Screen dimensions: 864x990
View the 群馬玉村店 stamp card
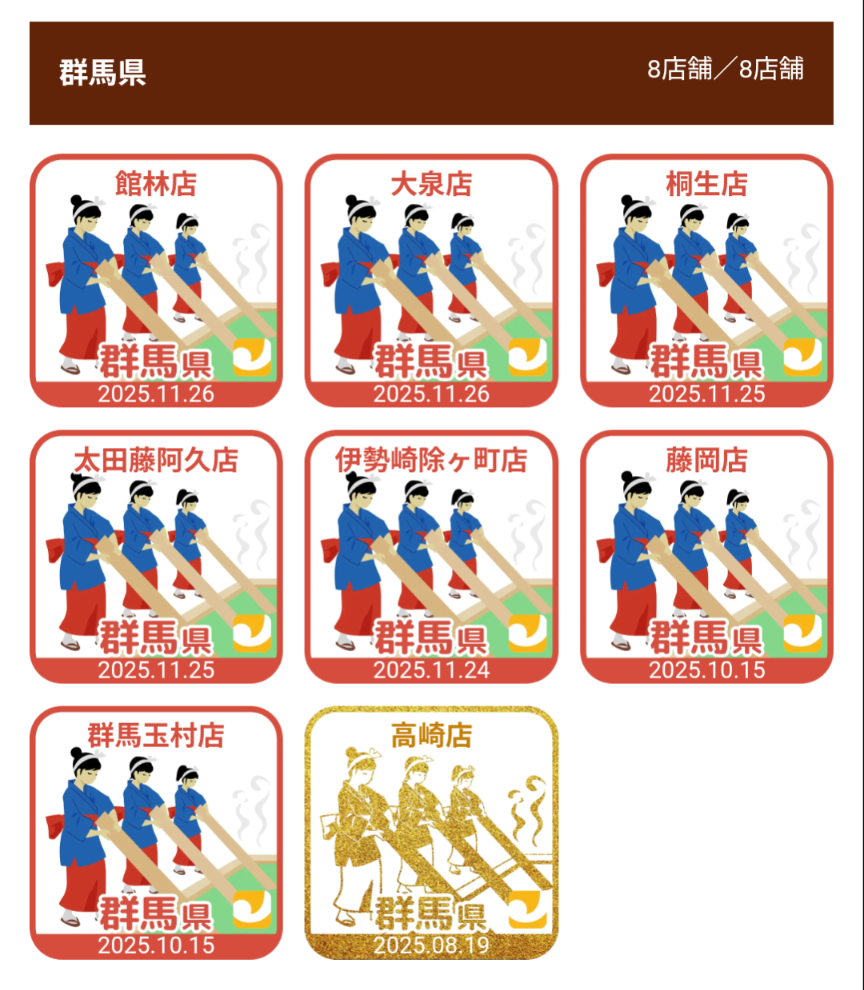[x=156, y=833]
